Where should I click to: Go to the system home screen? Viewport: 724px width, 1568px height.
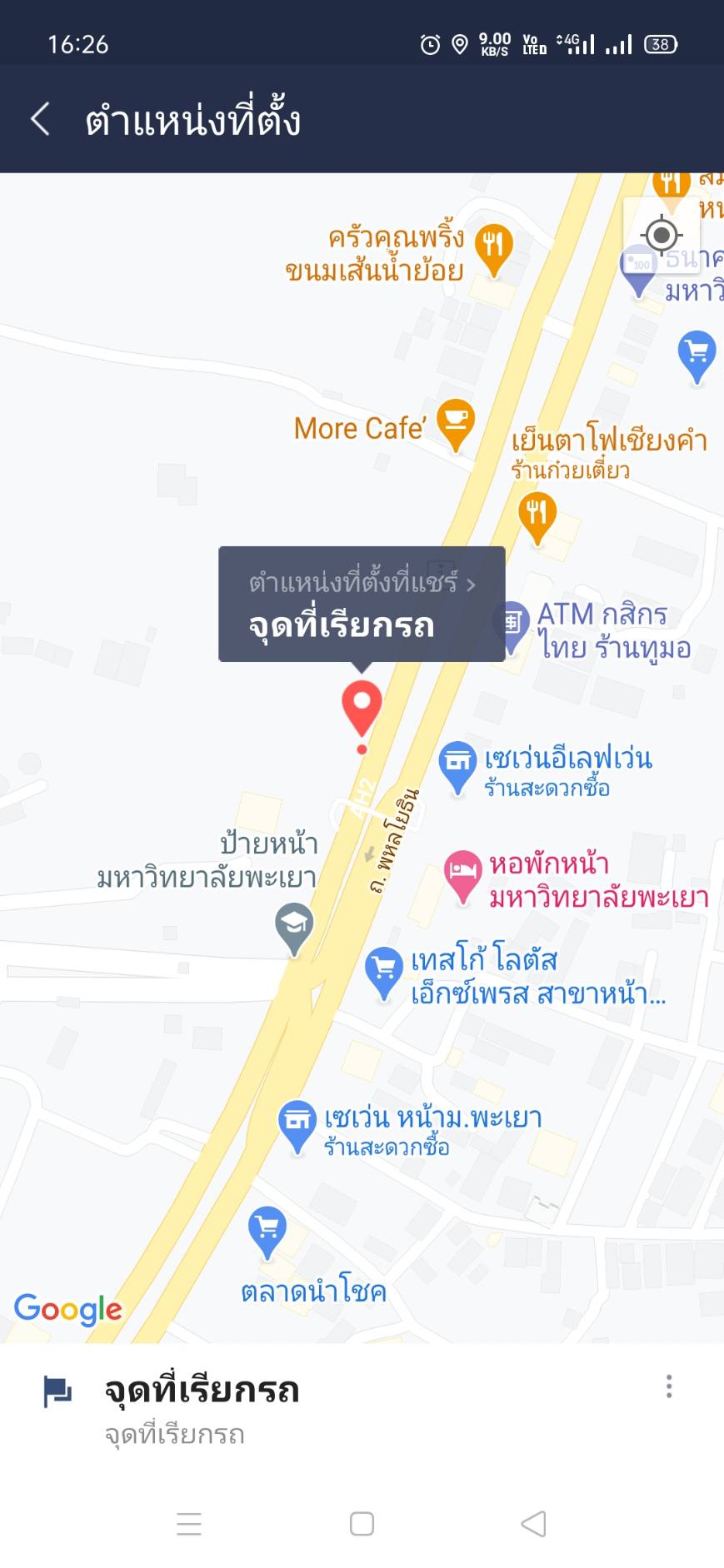point(362,1524)
